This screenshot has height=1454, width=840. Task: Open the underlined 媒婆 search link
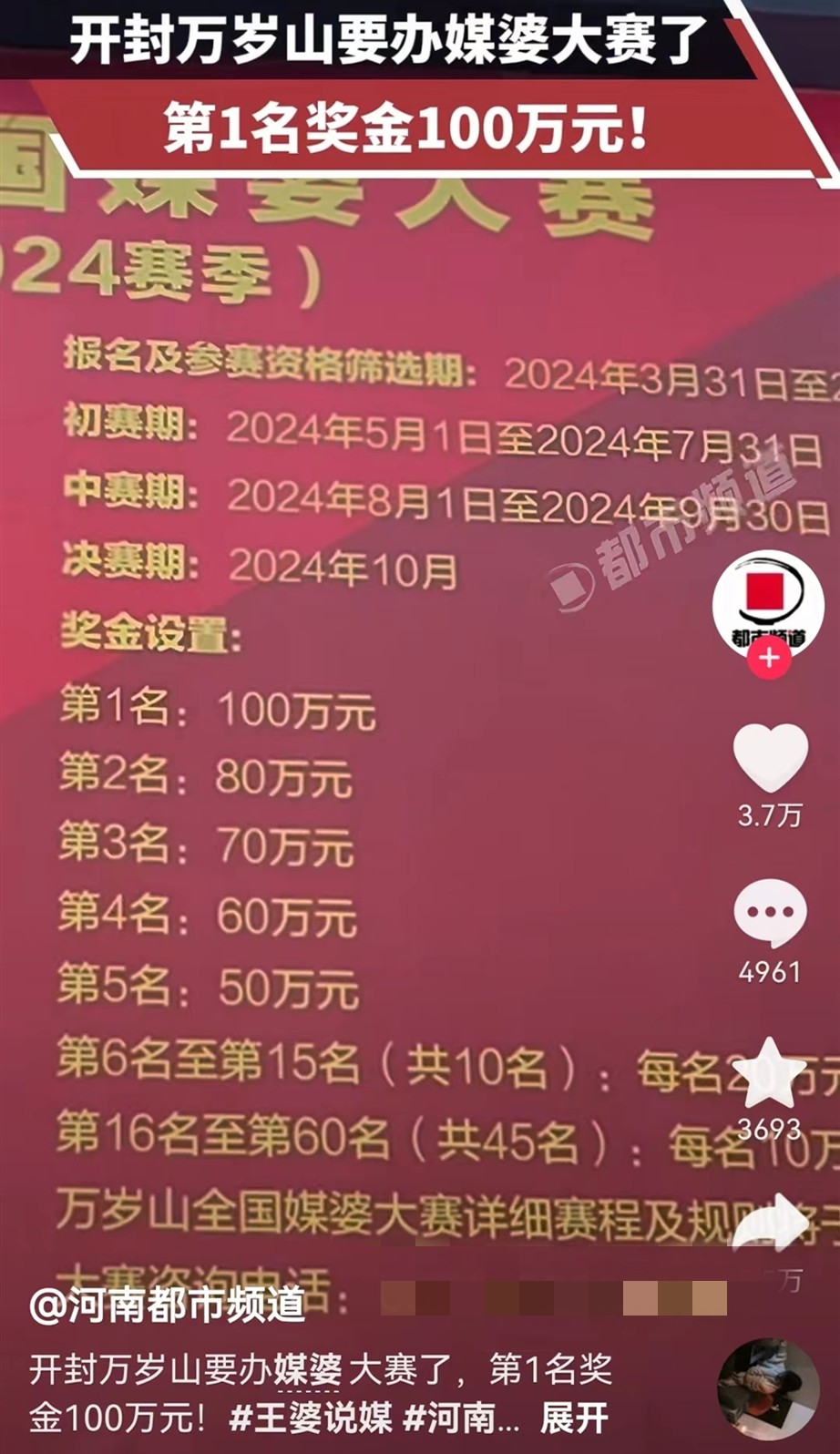(308, 1369)
